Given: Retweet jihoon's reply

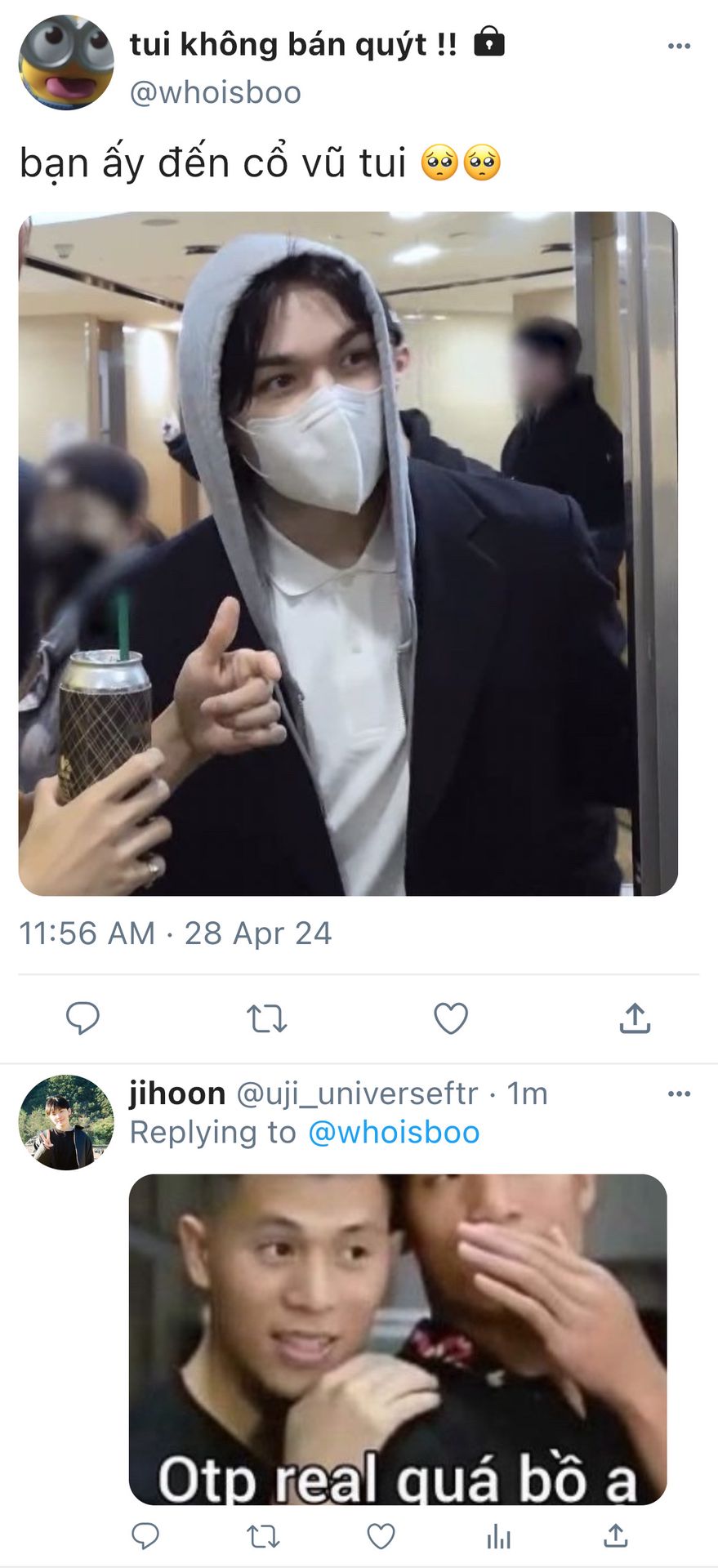Looking at the screenshot, I should coord(264,1537).
